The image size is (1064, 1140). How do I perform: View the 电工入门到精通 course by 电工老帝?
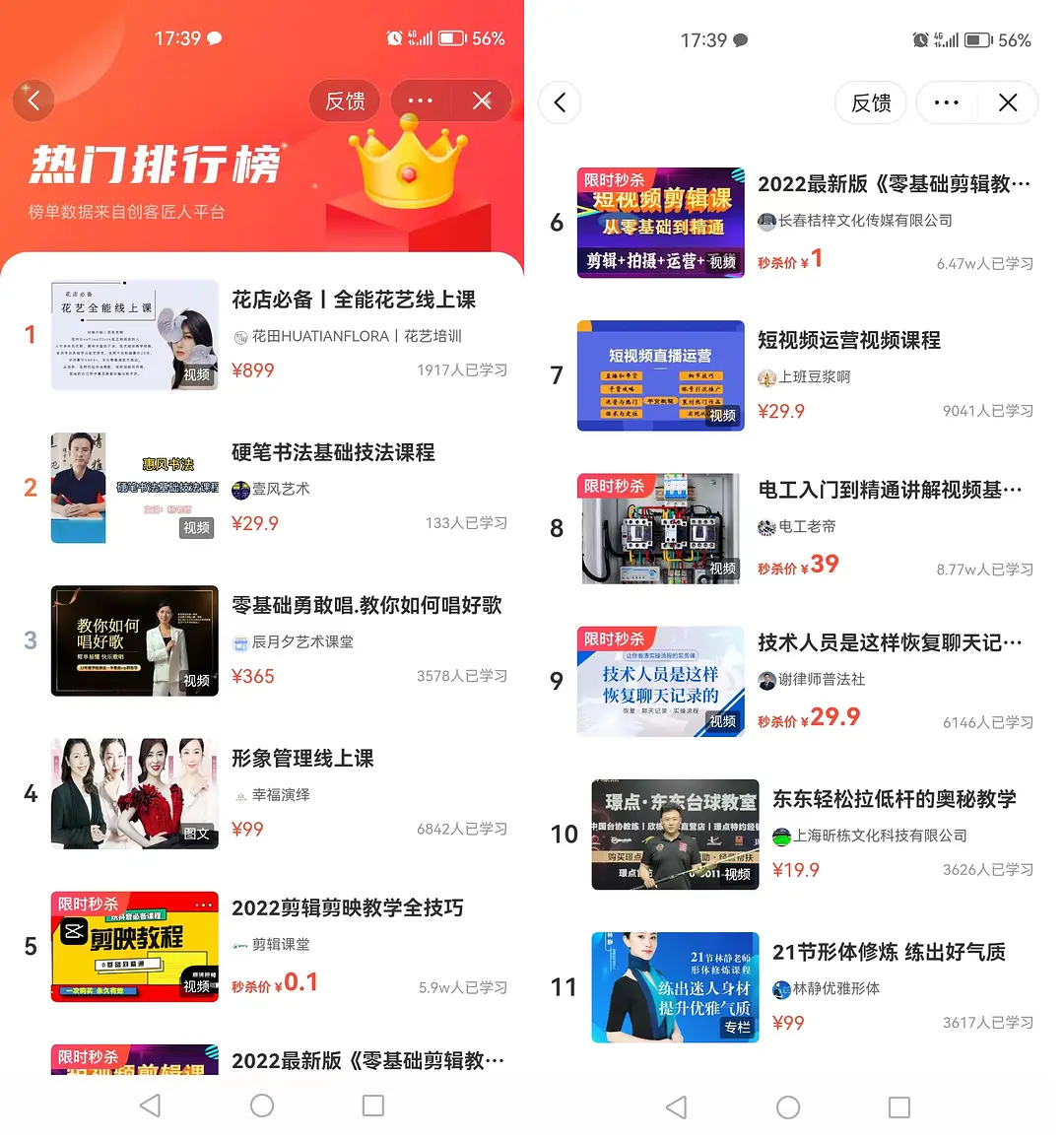889,490
